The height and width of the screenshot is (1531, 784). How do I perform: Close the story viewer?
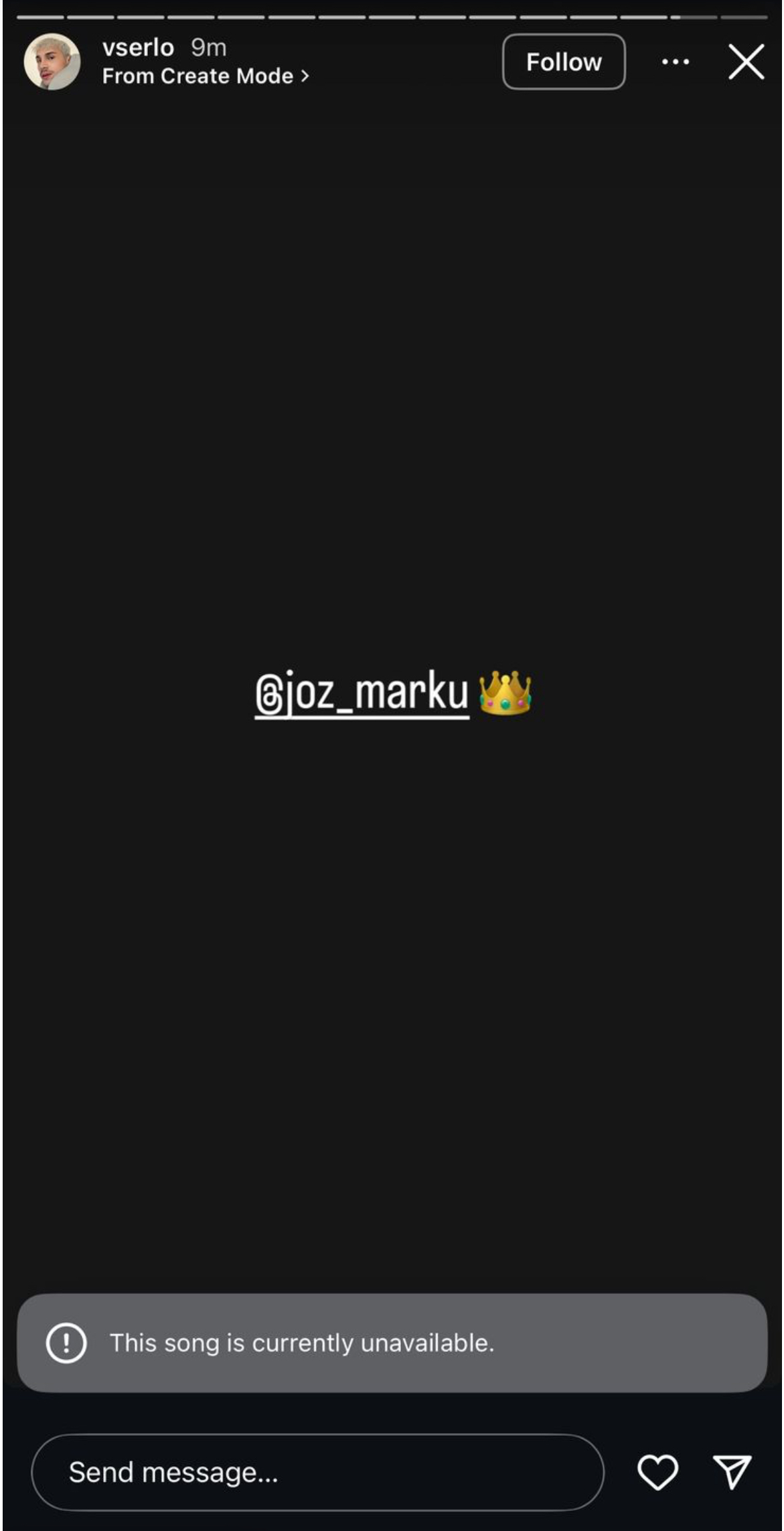point(746,62)
